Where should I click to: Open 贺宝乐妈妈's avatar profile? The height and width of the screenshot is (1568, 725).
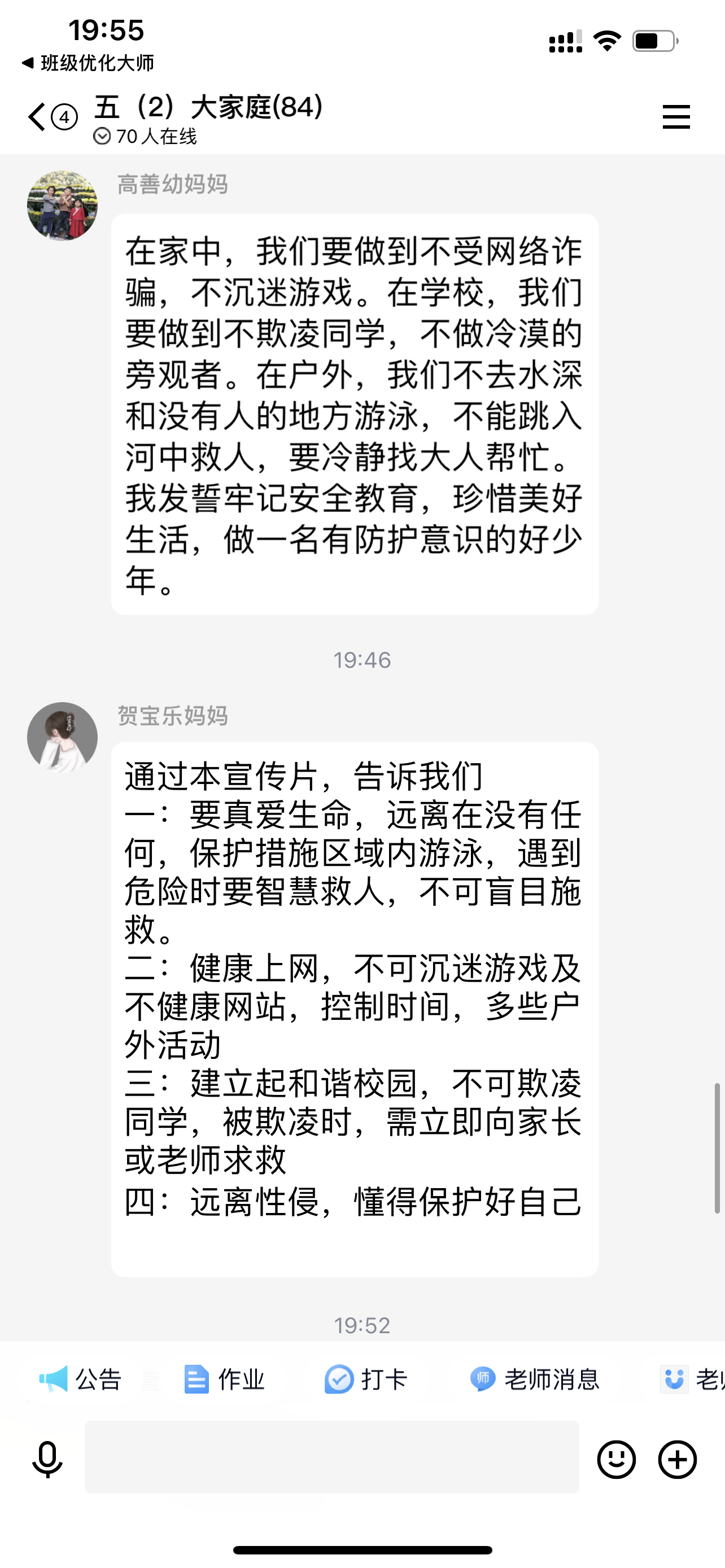[x=62, y=737]
